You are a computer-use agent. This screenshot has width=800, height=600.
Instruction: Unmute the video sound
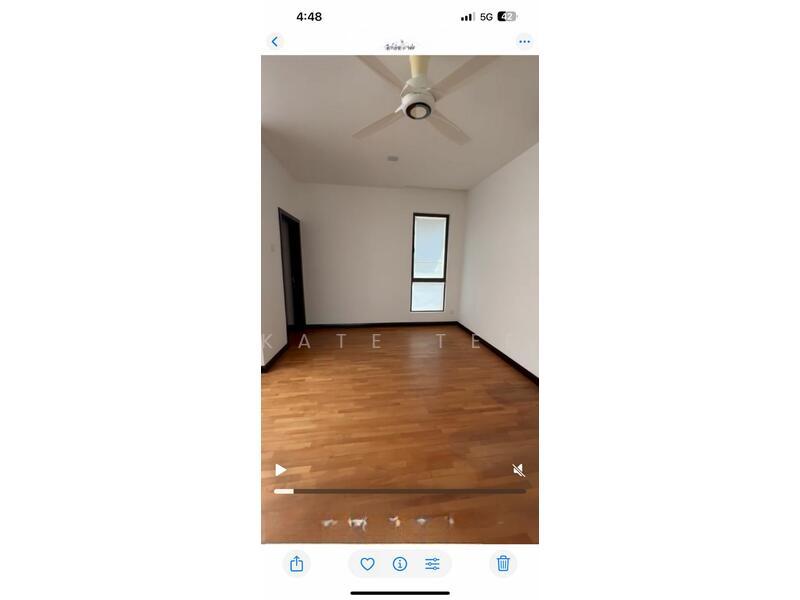(x=518, y=470)
